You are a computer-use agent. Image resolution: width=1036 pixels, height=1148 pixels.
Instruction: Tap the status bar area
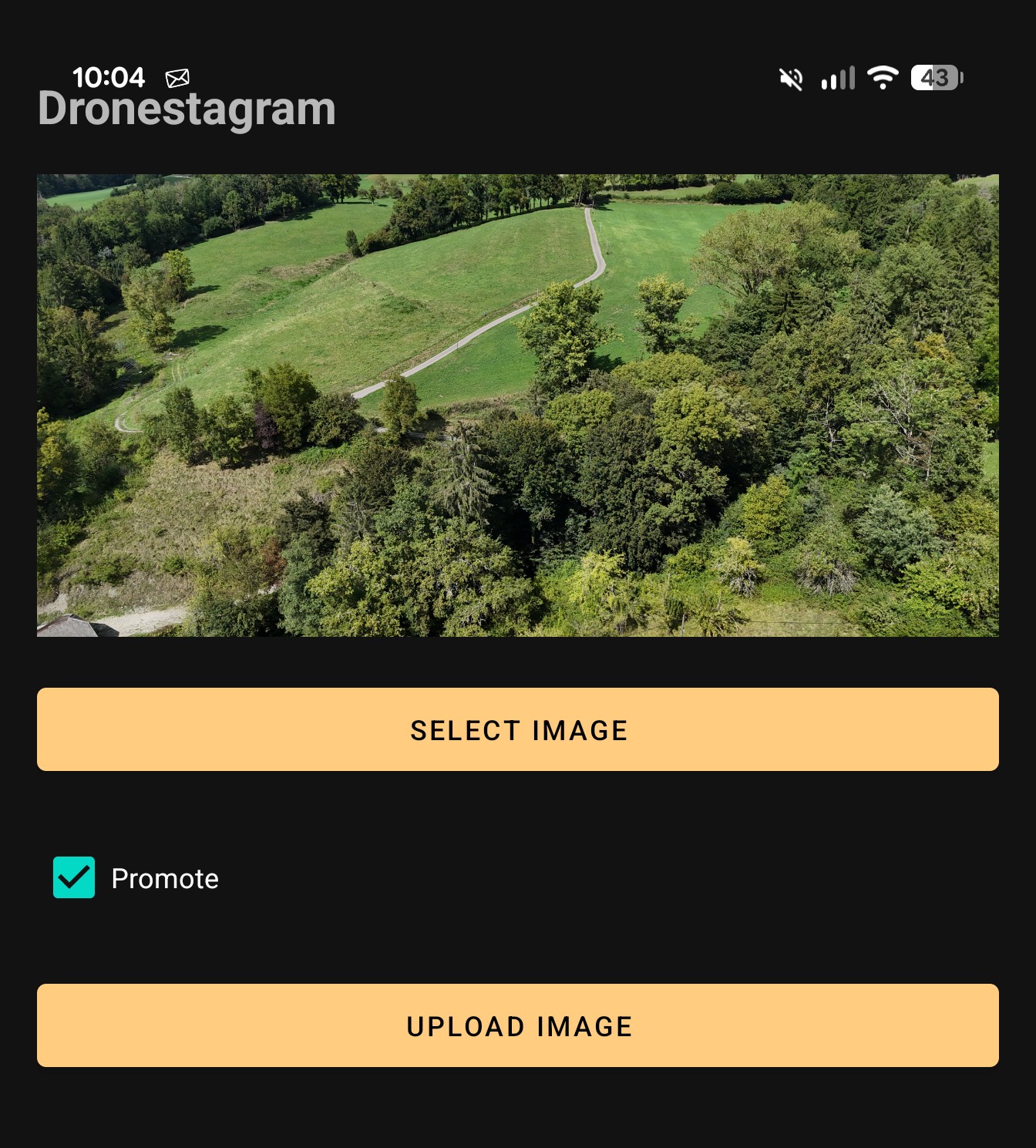[518, 76]
